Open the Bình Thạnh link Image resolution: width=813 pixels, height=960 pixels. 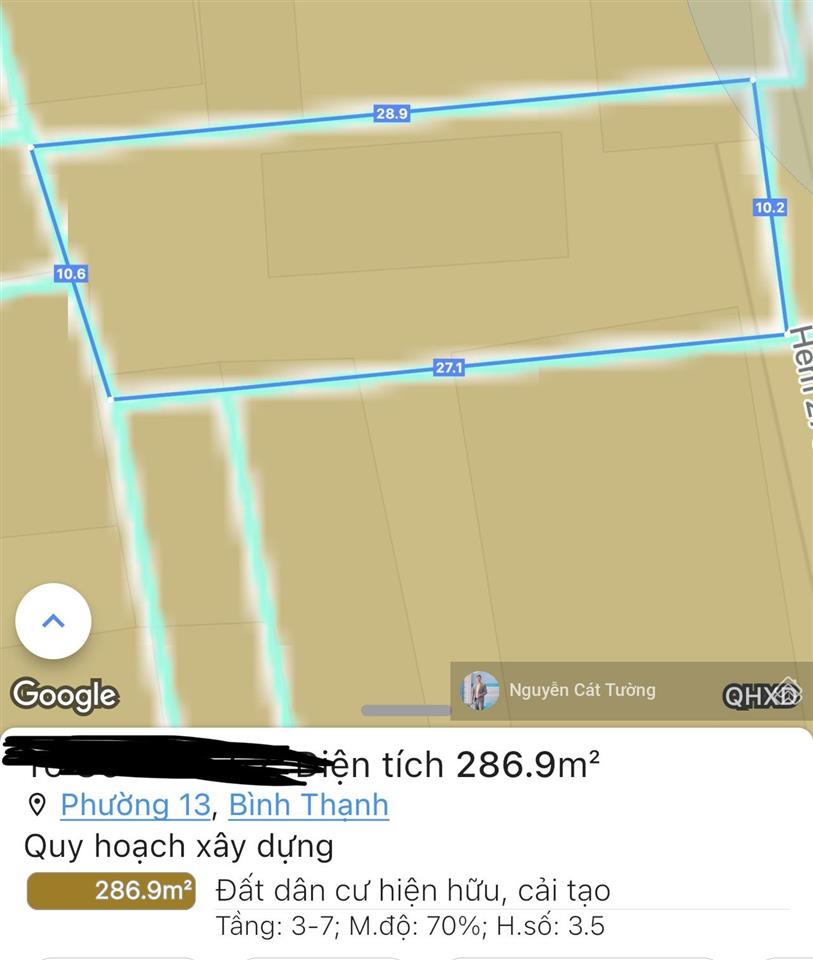[308, 804]
